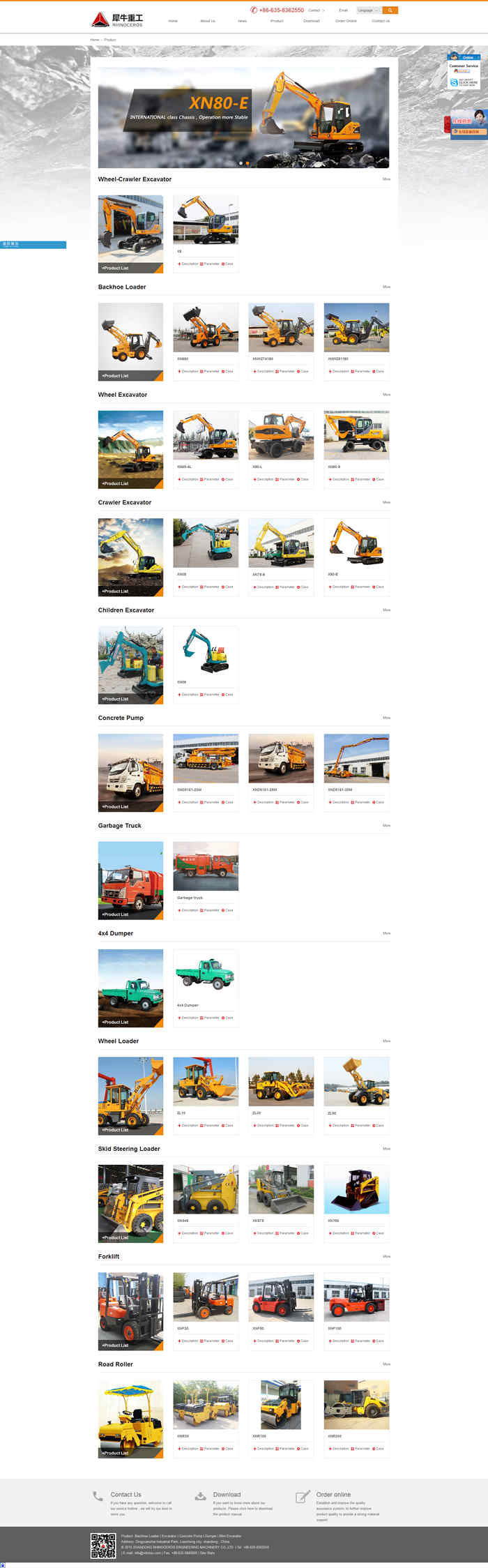The height and width of the screenshot is (1568, 488).
Task: Open the Download nav item
Action: (x=311, y=21)
